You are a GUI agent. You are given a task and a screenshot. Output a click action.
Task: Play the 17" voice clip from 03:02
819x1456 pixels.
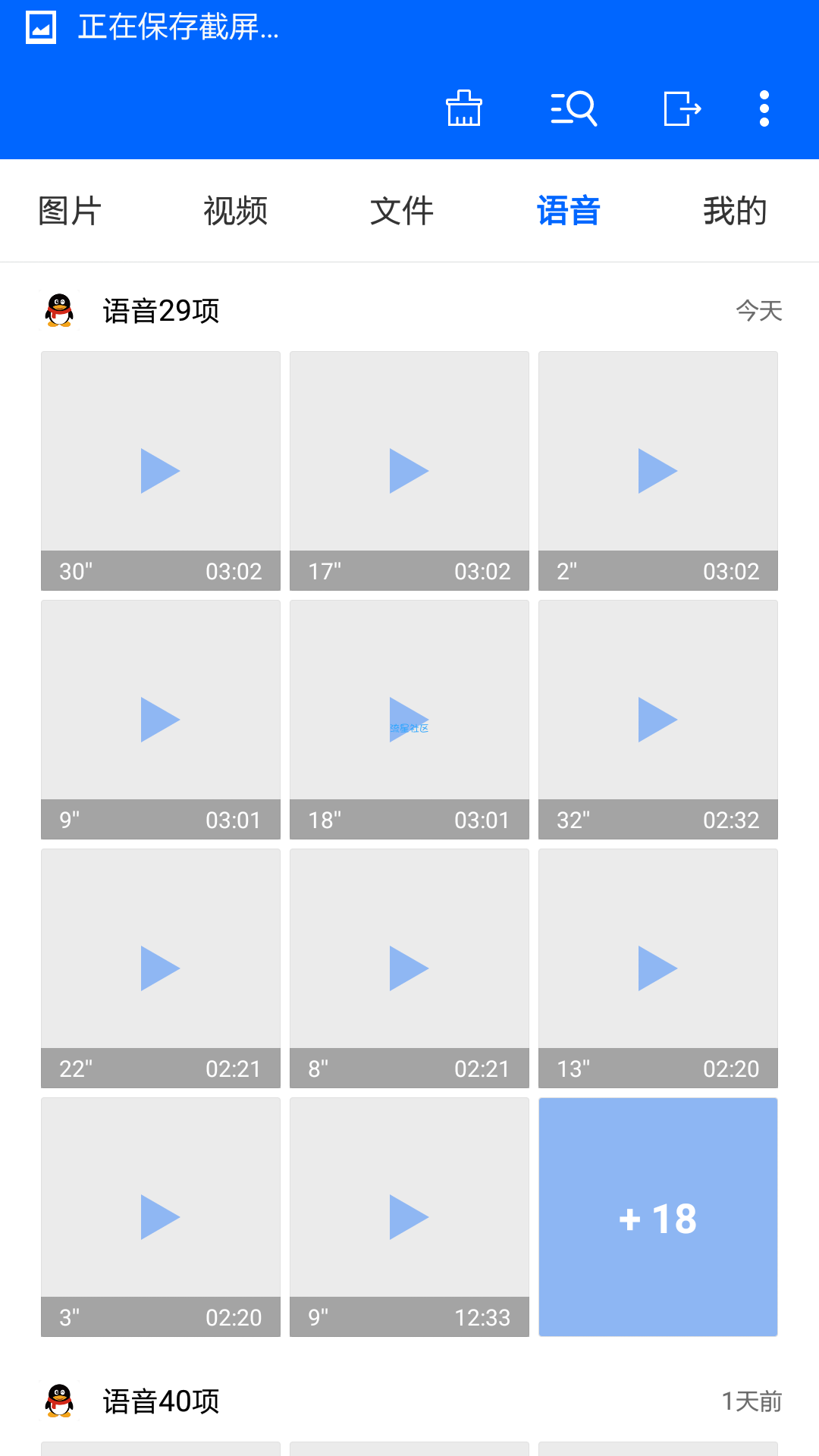click(409, 471)
